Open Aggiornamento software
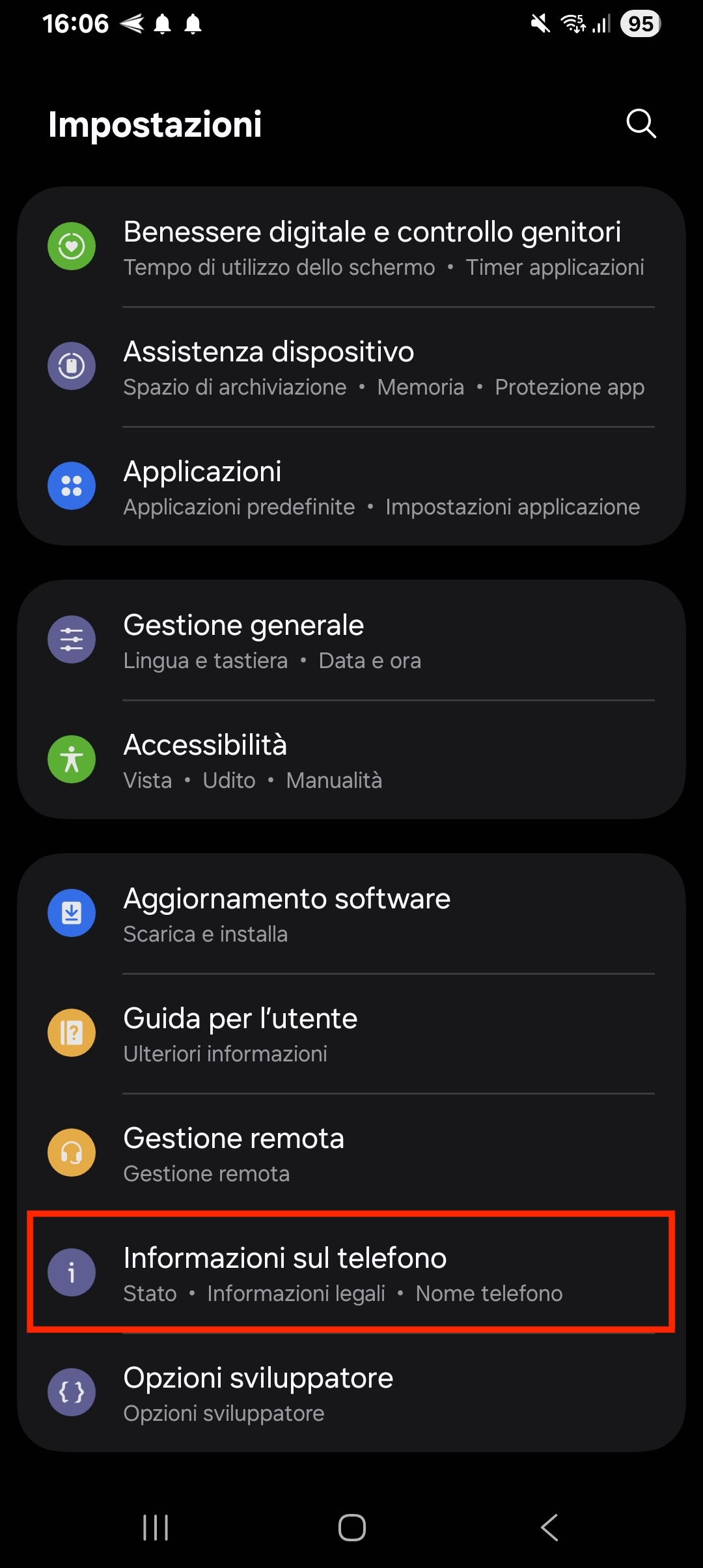 point(371,914)
